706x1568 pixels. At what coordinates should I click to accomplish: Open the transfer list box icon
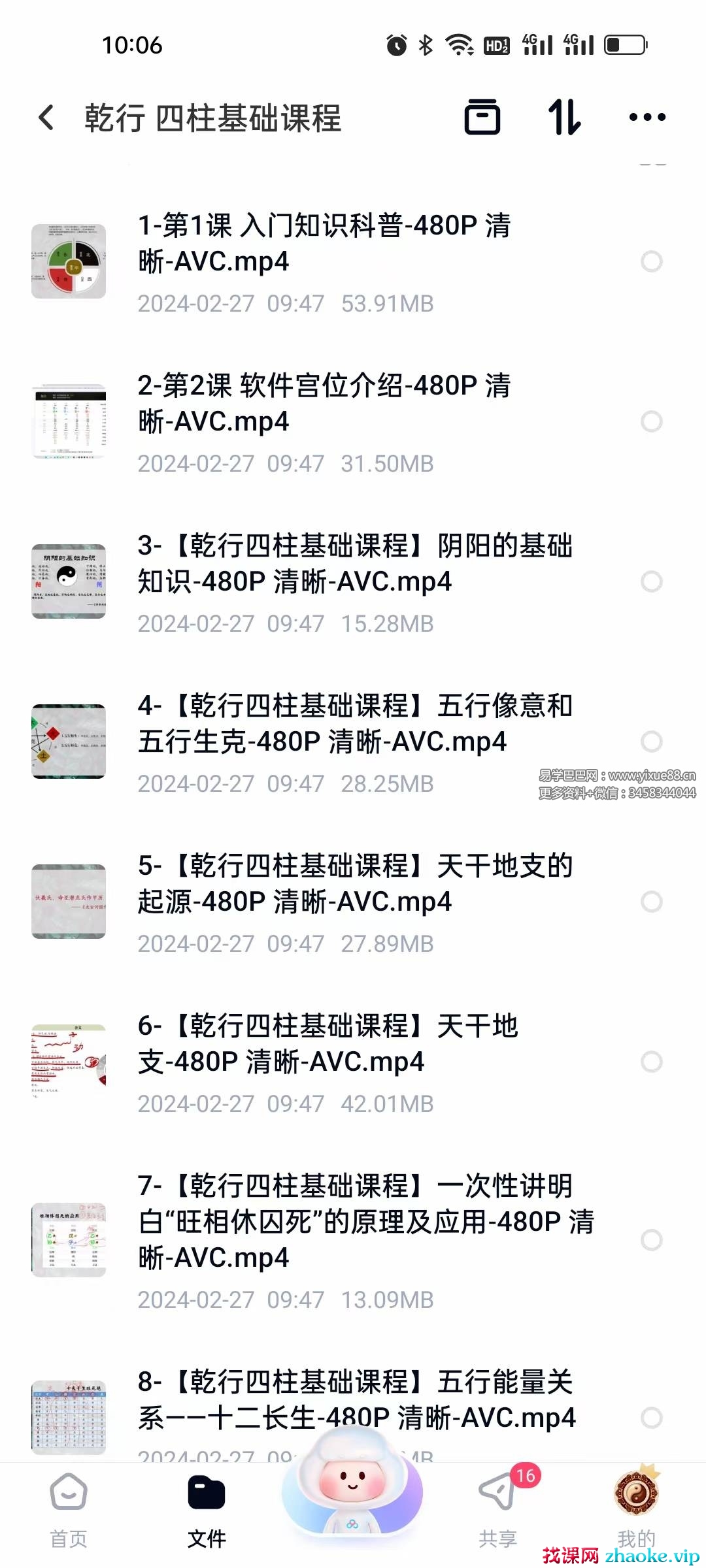(x=482, y=118)
